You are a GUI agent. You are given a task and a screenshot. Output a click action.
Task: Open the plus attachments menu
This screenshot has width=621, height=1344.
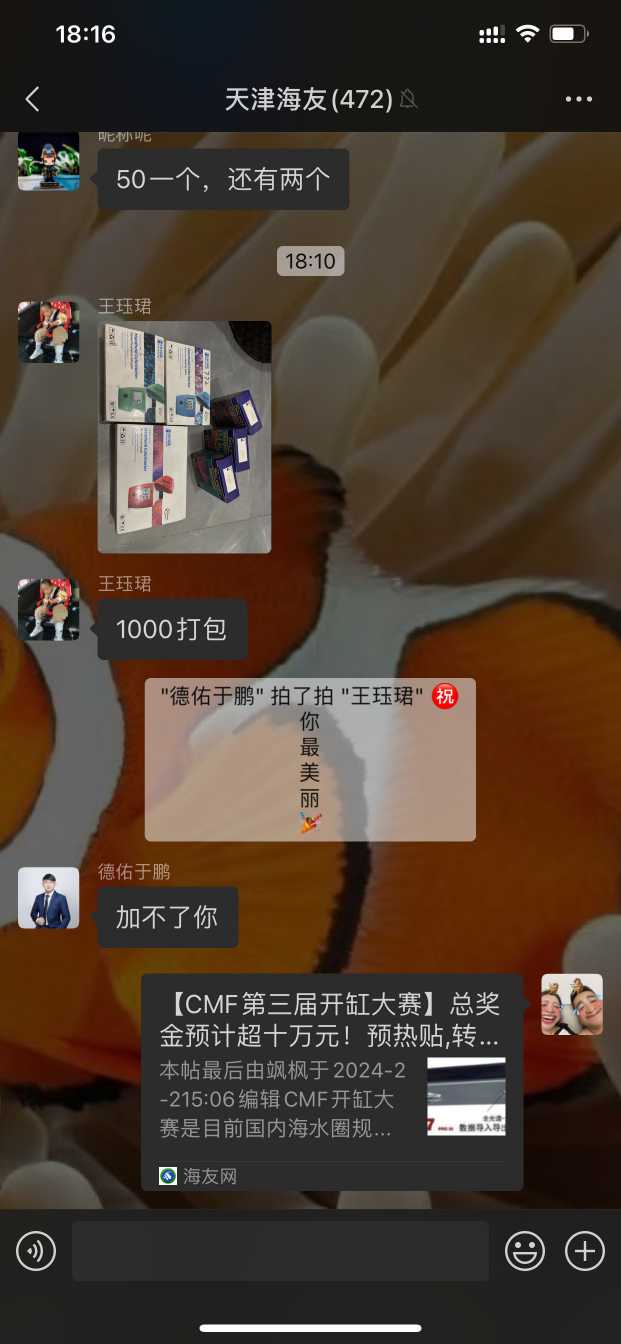coord(585,1250)
